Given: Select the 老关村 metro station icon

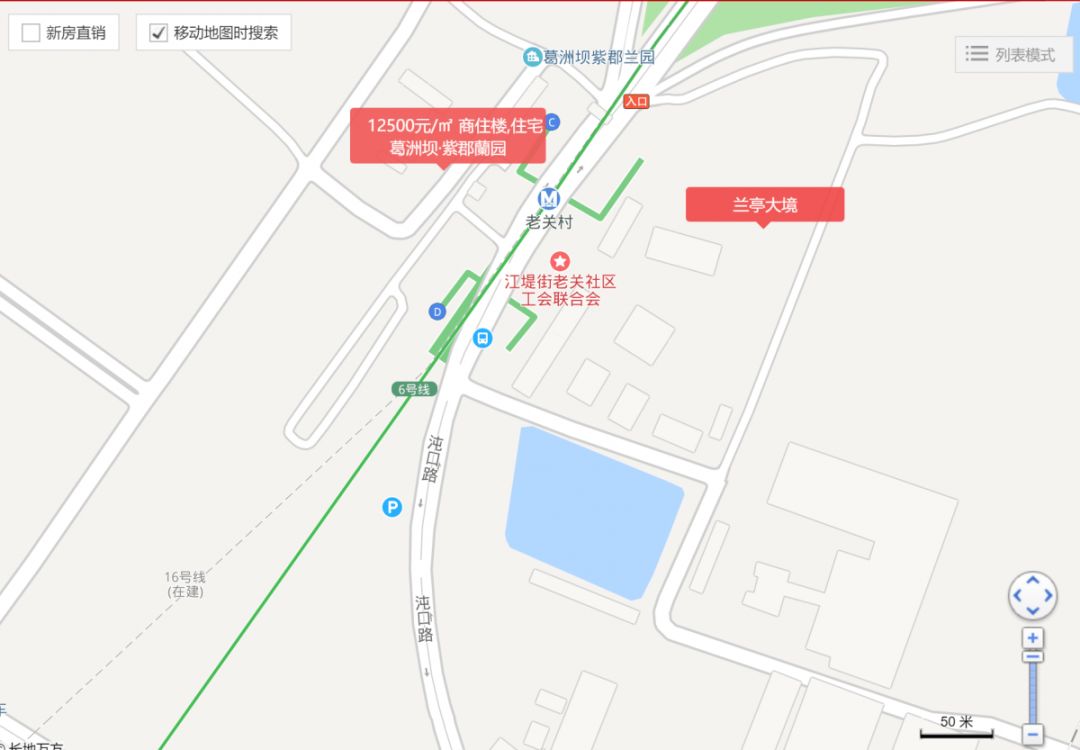Looking at the screenshot, I should click(x=548, y=198).
